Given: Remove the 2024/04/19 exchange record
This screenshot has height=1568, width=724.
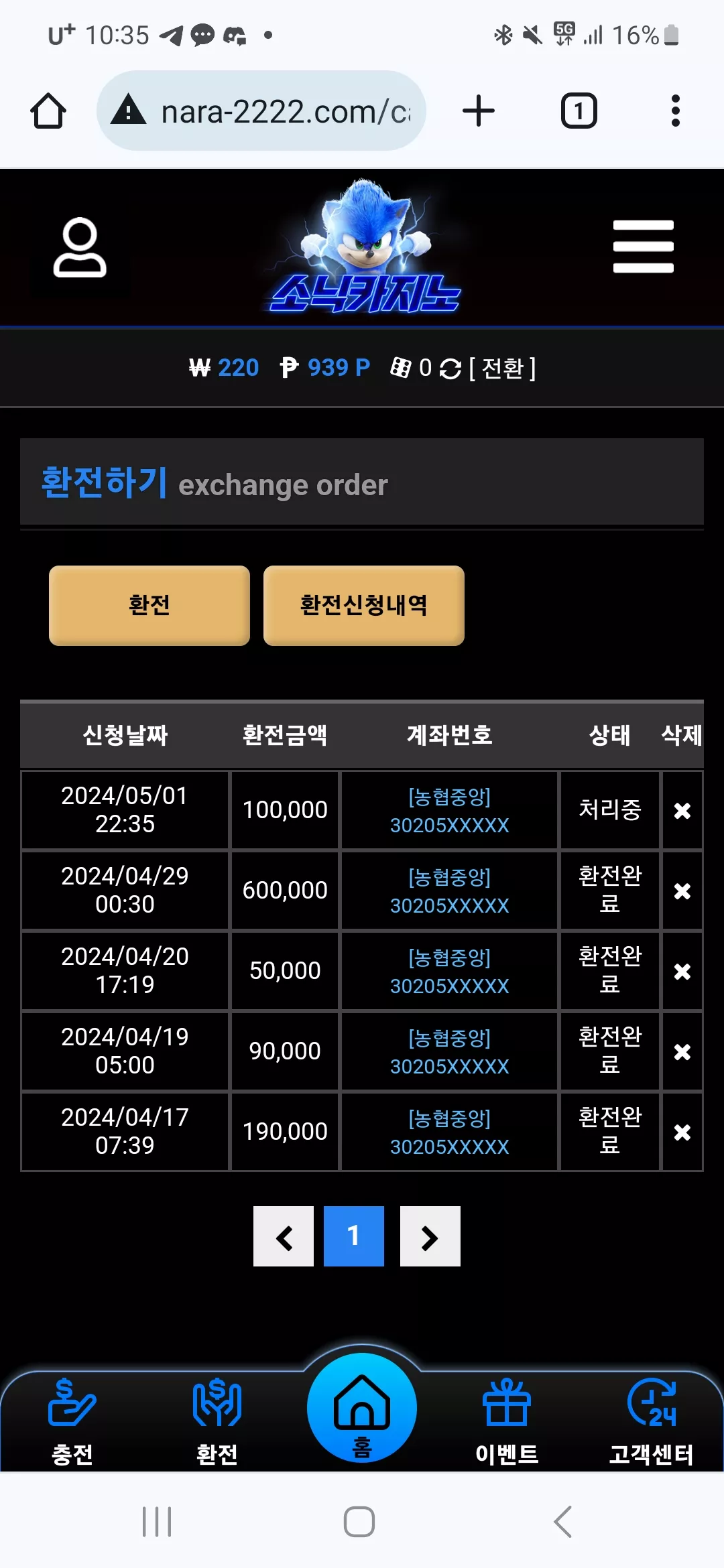Looking at the screenshot, I should point(682,1052).
